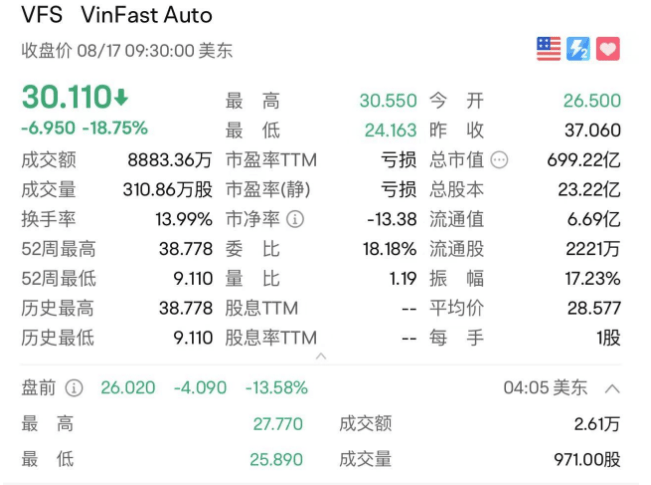Tap the US flag market icon
The height and width of the screenshot is (485, 651).
(549, 49)
